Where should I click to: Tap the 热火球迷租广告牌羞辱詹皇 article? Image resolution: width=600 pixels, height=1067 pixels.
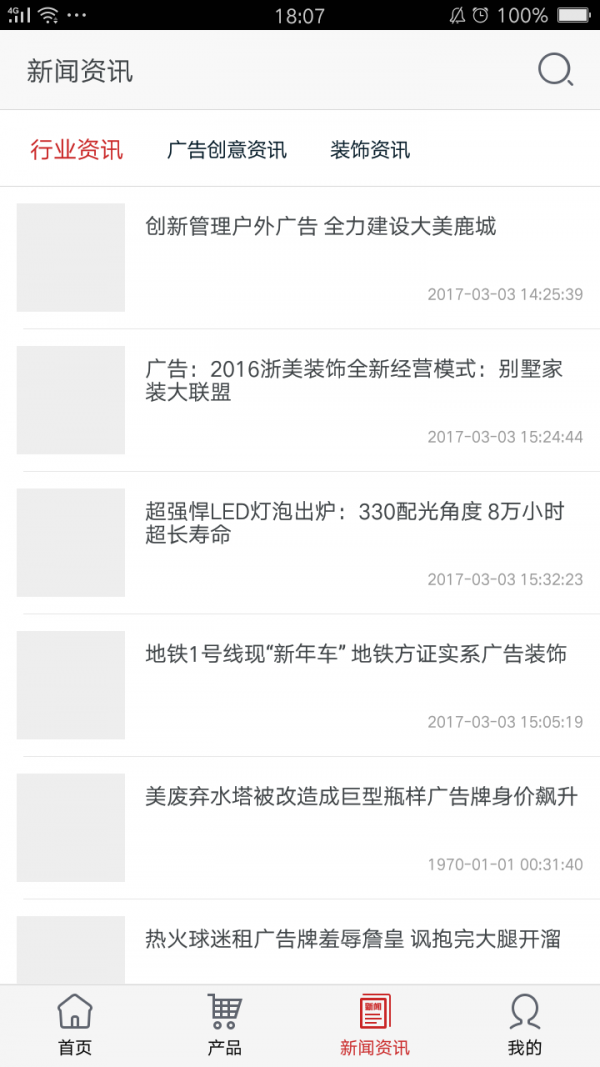[353, 939]
